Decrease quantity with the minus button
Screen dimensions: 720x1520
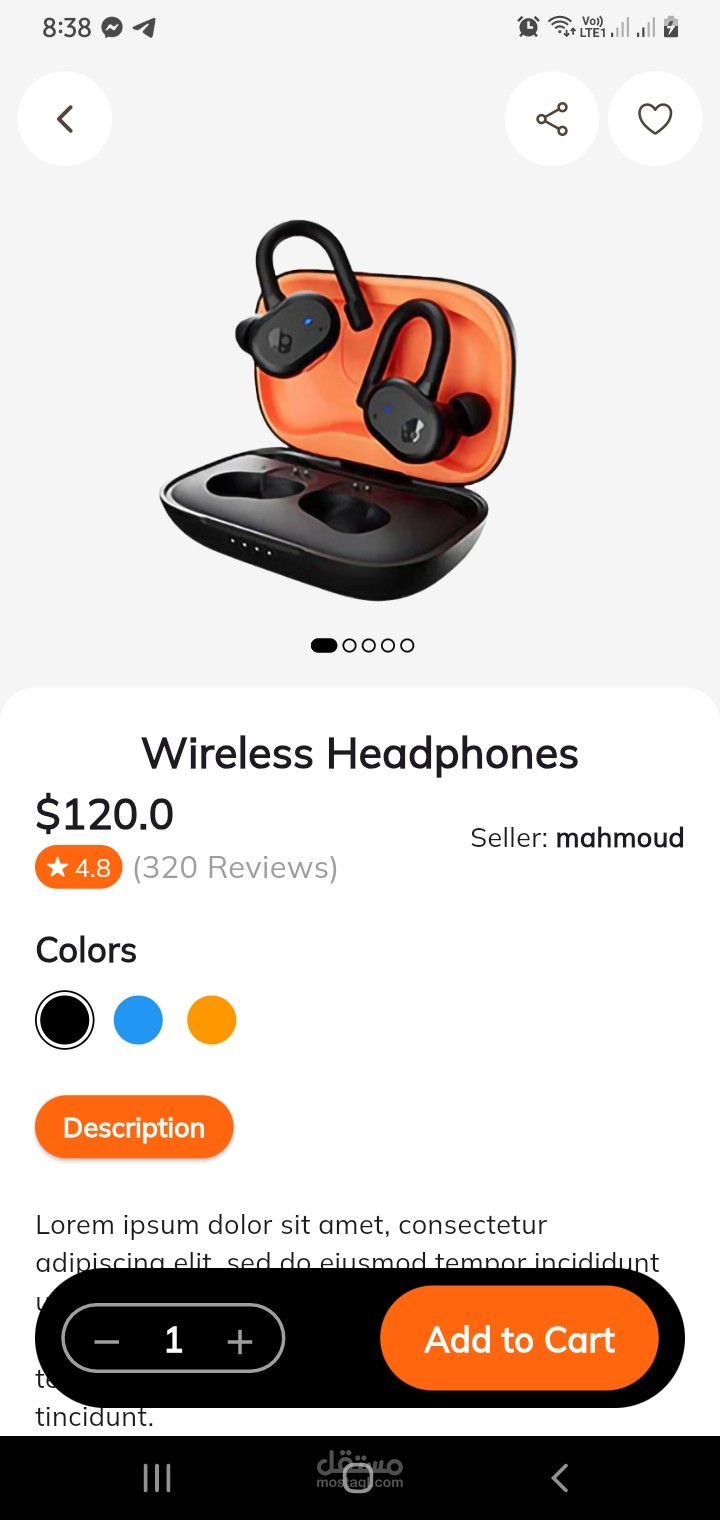(x=107, y=1341)
